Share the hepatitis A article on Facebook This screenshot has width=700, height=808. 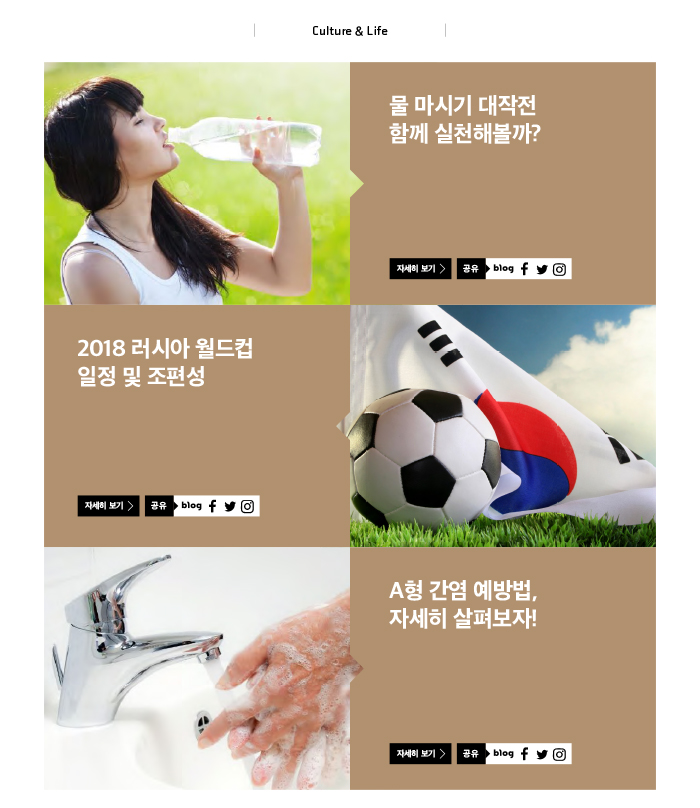(525, 754)
